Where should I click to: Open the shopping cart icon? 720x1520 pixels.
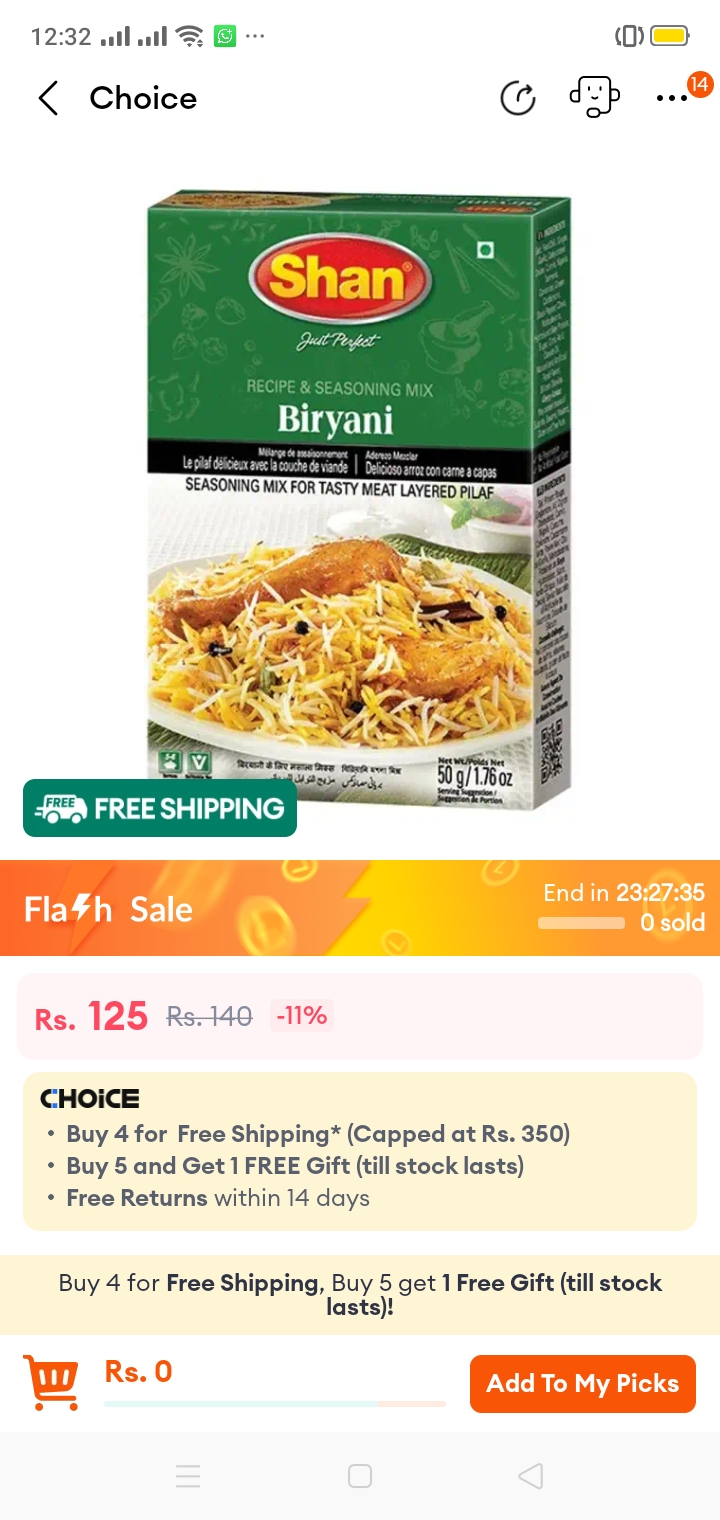[x=51, y=1383]
